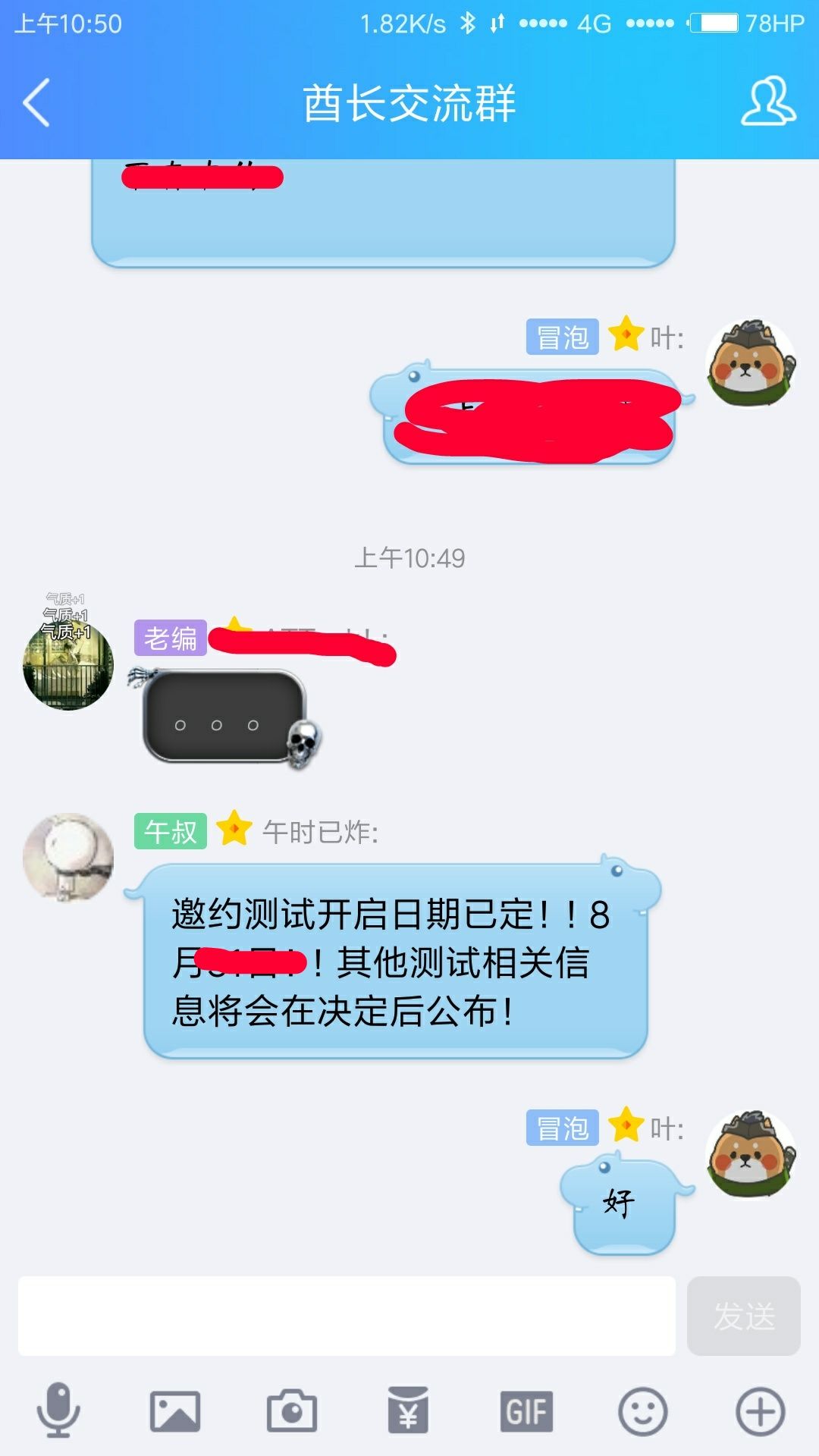The height and width of the screenshot is (1456, 819).
Task: Open more options plus icon
Action: pyautogui.click(x=760, y=1412)
